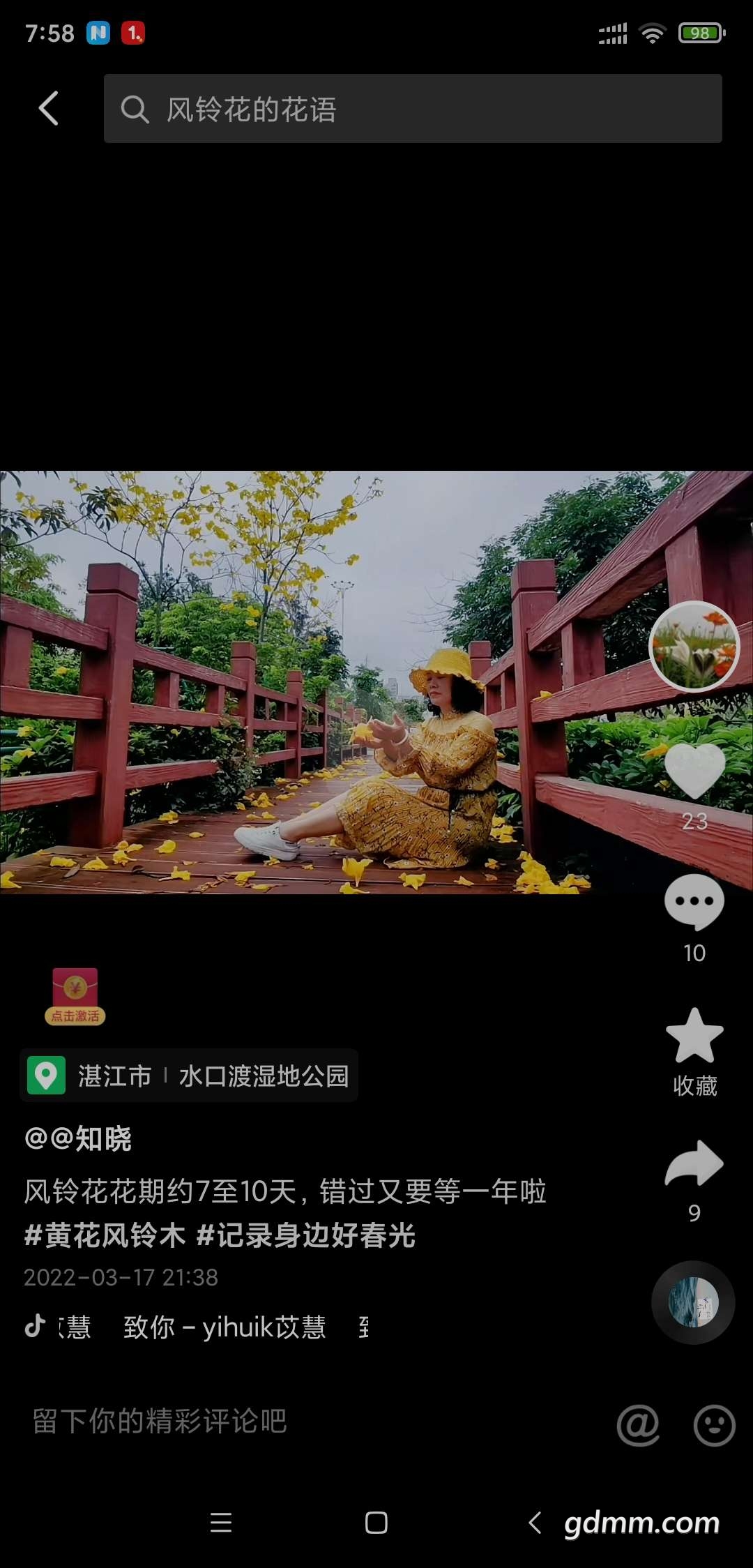753x1568 pixels.
Task: Open the spinning music disc
Action: [x=693, y=1302]
